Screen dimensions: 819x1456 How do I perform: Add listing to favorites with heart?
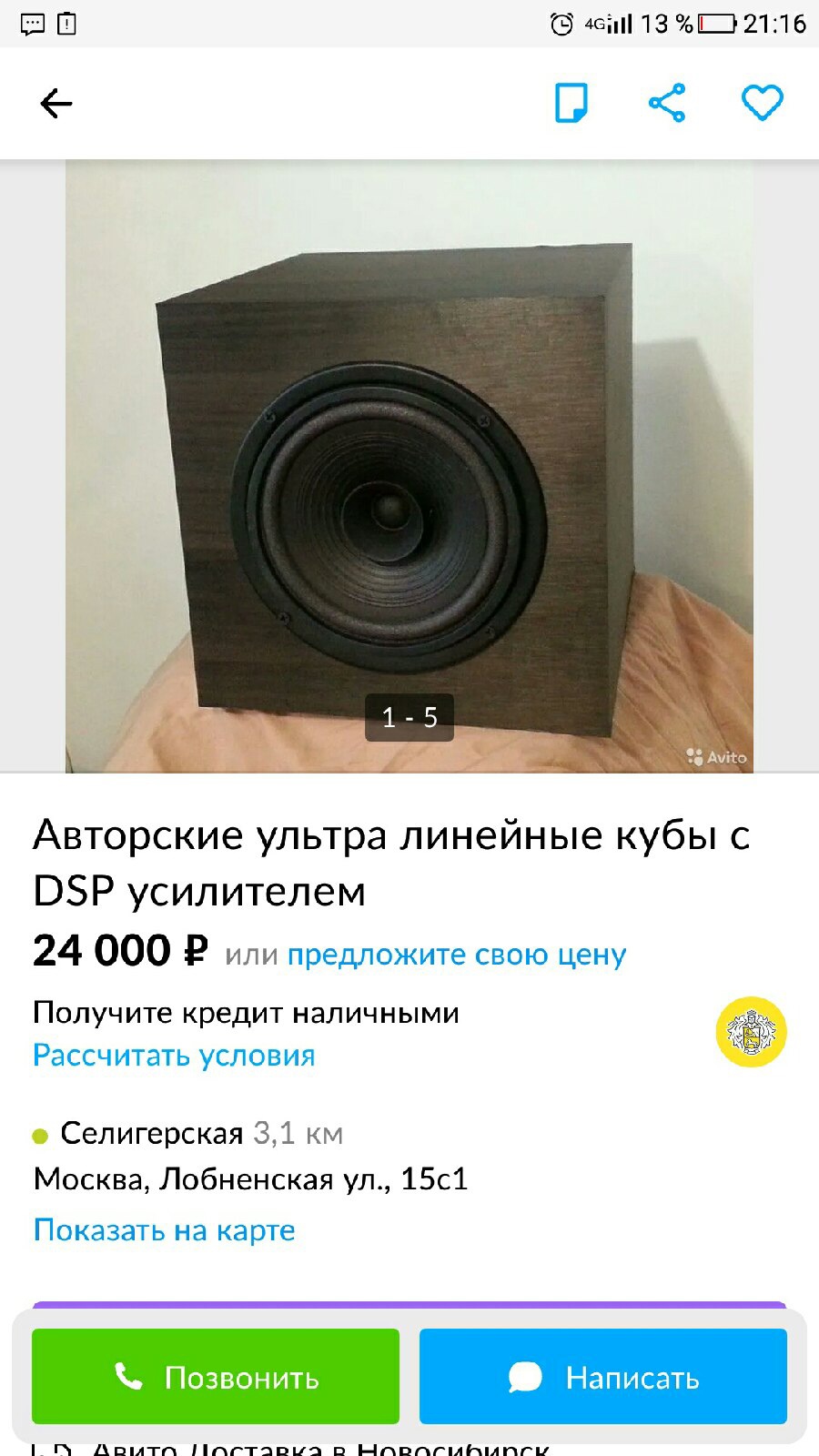click(x=762, y=103)
